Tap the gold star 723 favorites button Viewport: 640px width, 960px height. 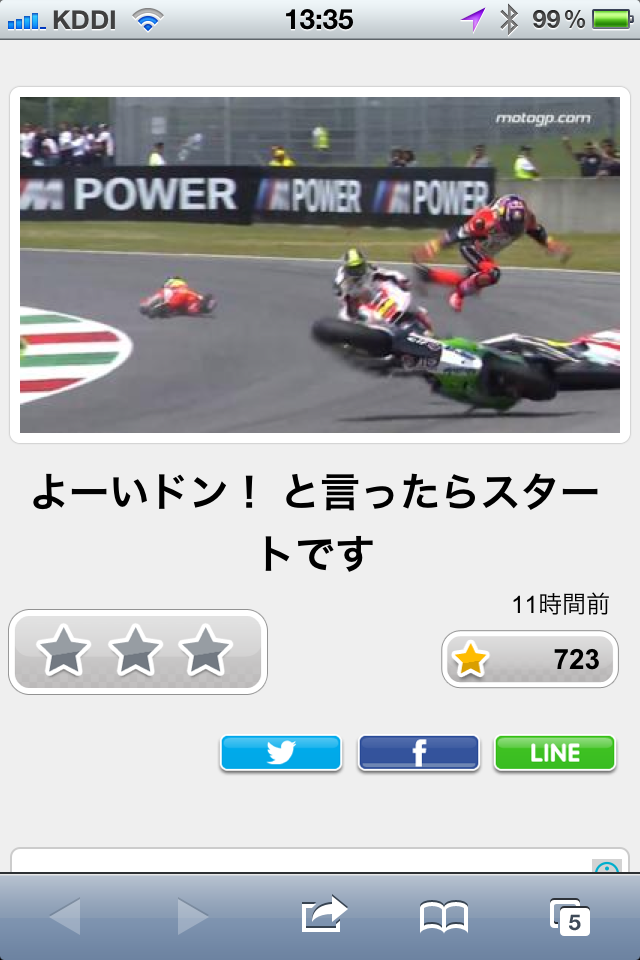pos(530,659)
